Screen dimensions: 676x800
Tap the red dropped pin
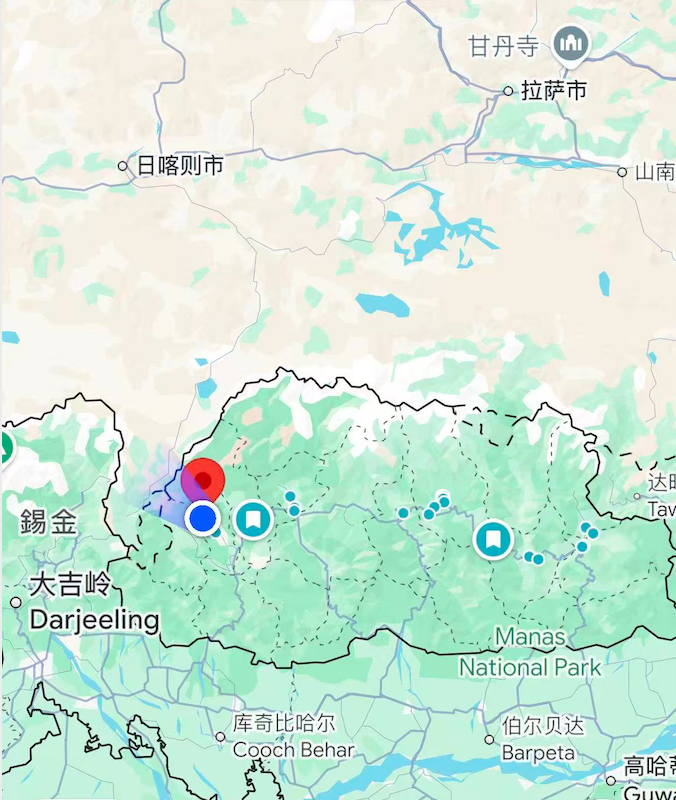click(205, 481)
